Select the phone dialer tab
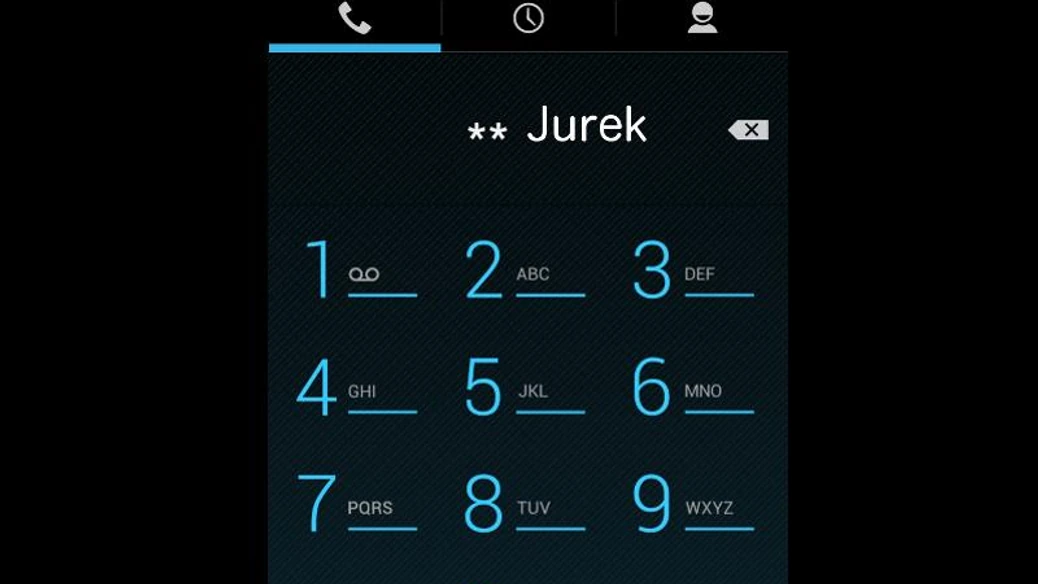 point(354,19)
